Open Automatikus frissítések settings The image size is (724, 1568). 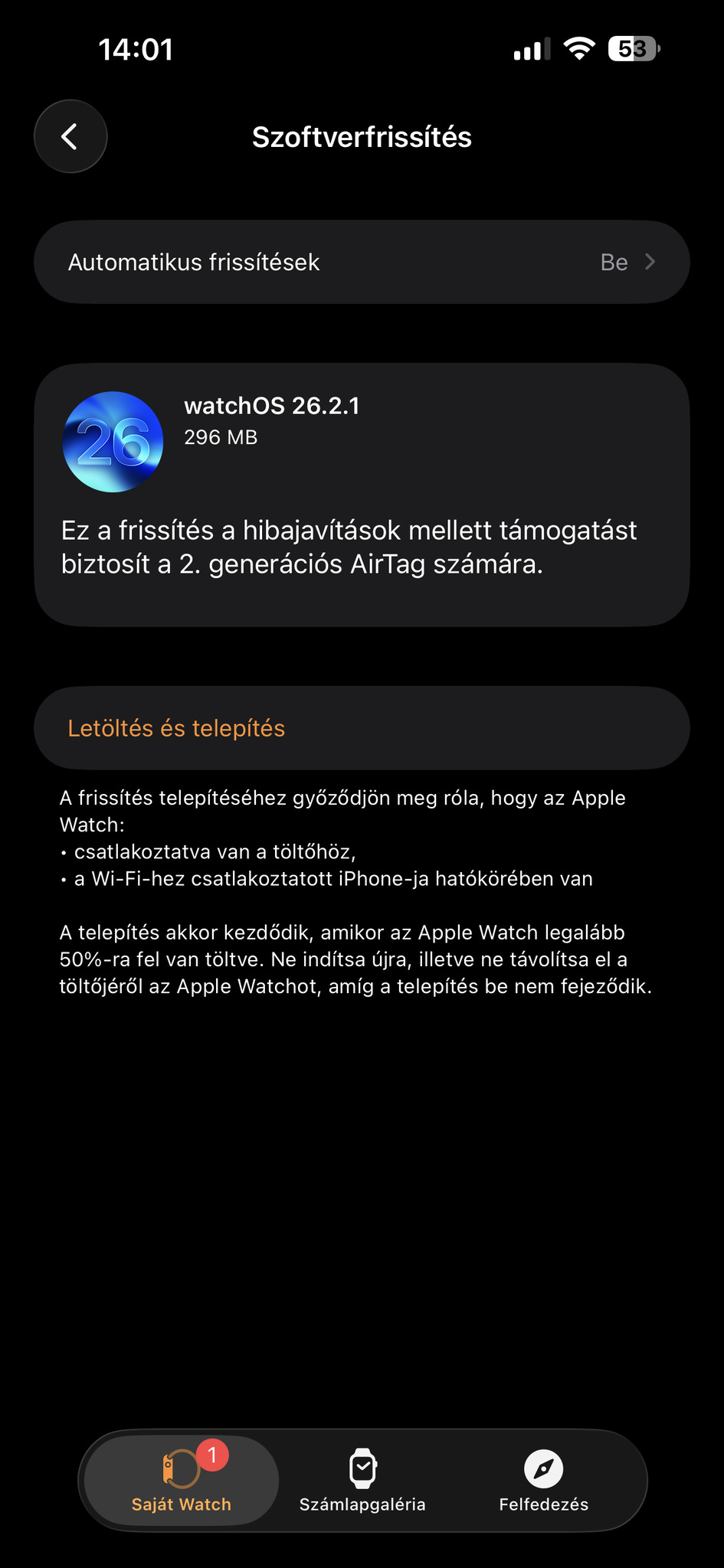(362, 263)
